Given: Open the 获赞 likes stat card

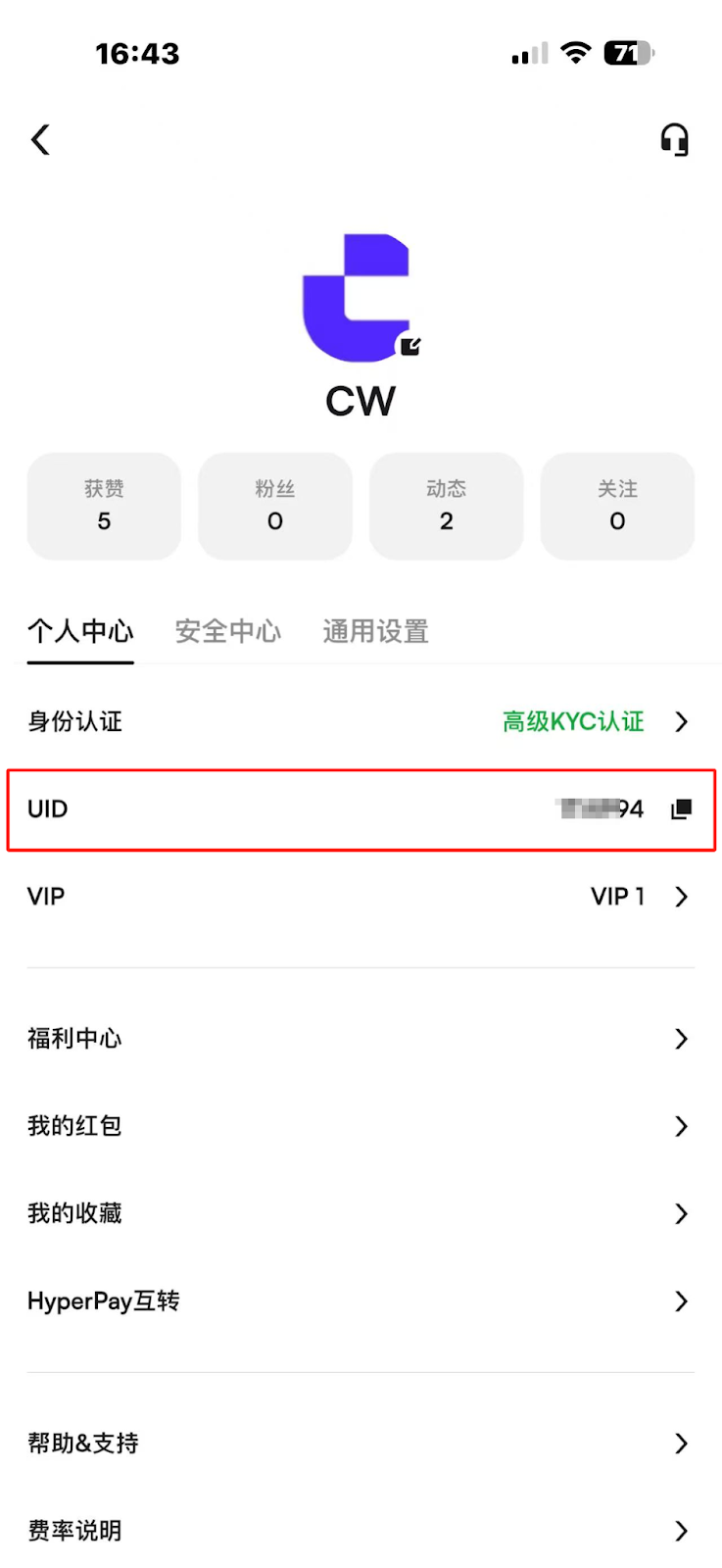Looking at the screenshot, I should click(104, 506).
